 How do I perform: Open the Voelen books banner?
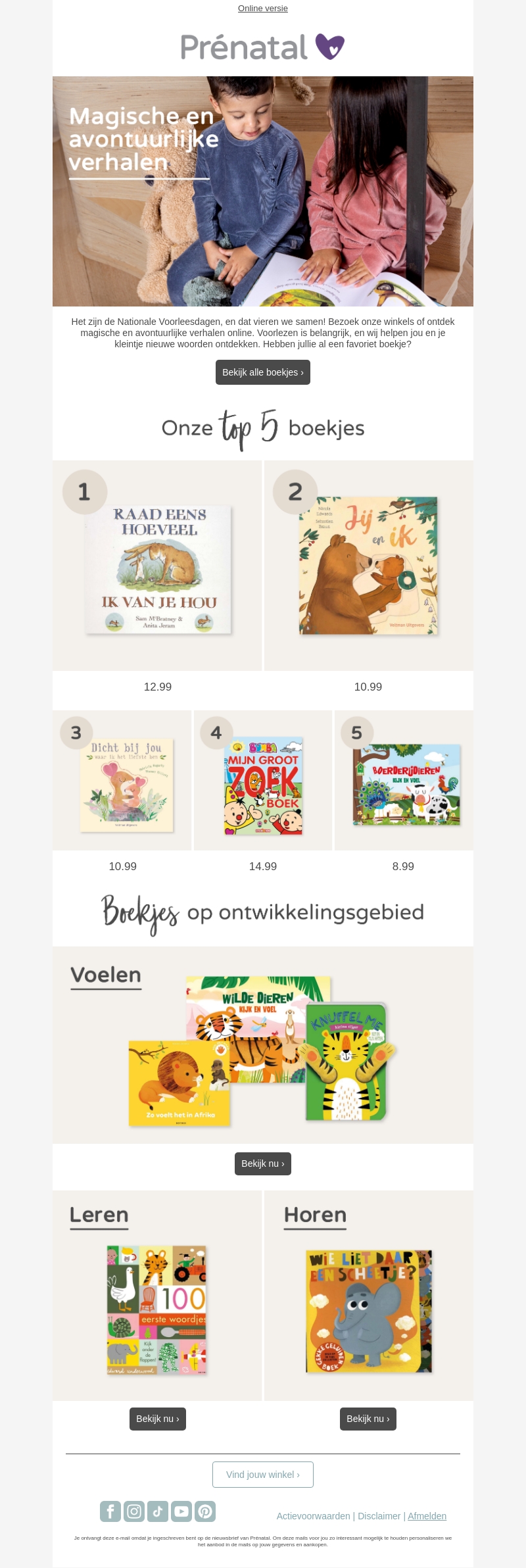(263, 1046)
